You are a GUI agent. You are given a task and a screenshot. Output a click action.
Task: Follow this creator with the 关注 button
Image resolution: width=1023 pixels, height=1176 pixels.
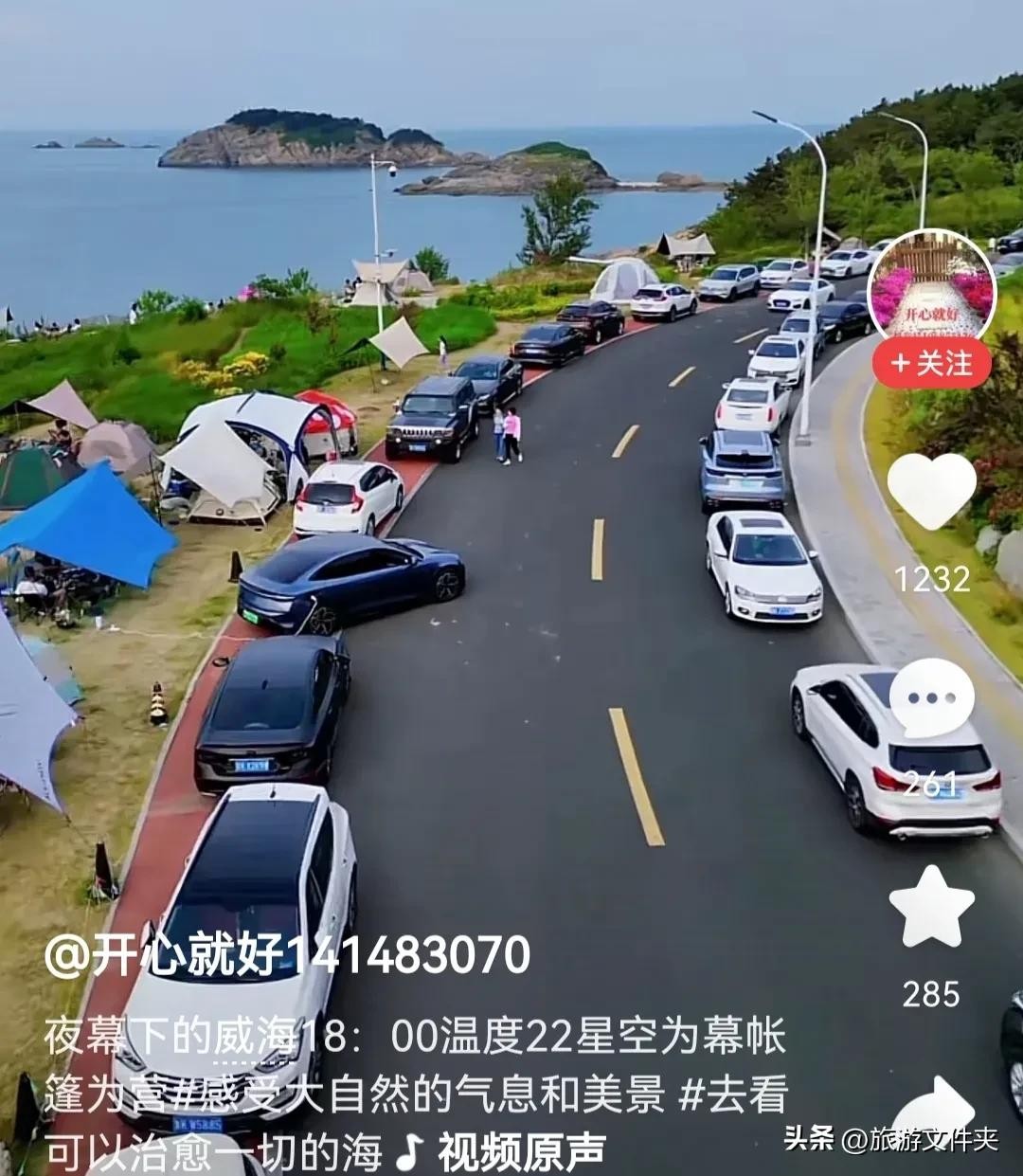tap(931, 363)
